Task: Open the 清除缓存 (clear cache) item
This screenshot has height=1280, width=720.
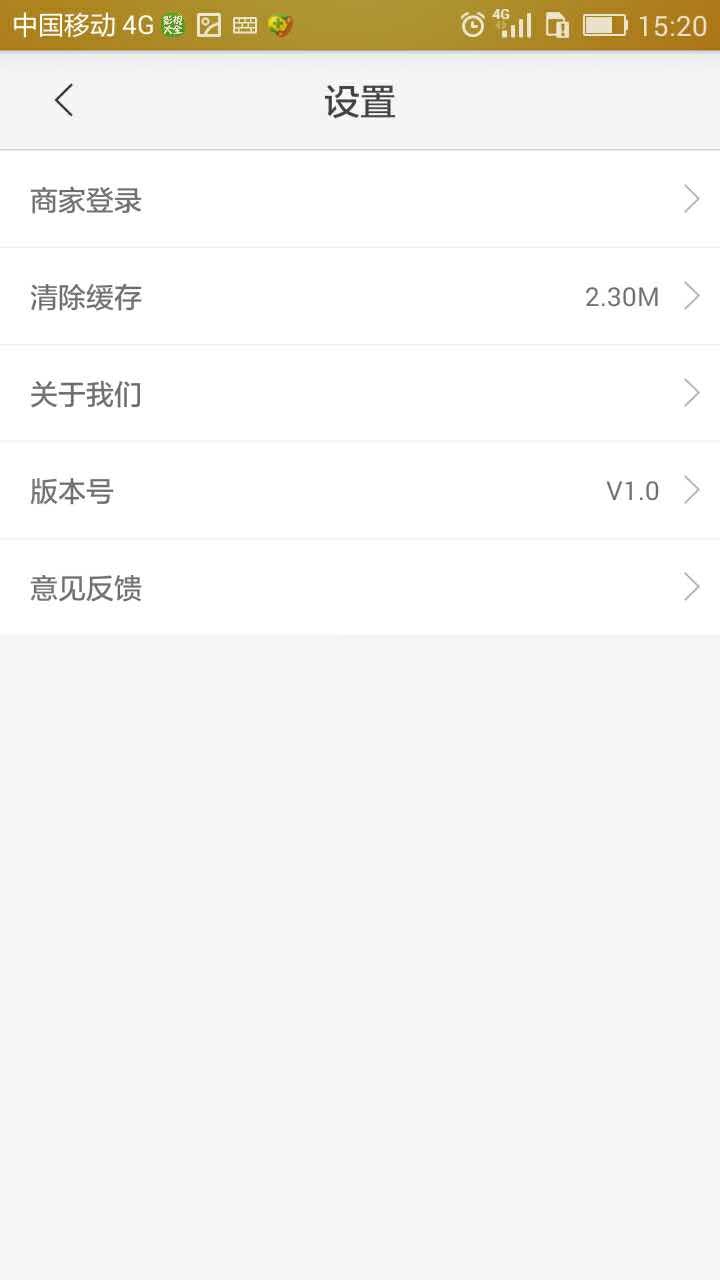Action: click(x=360, y=297)
